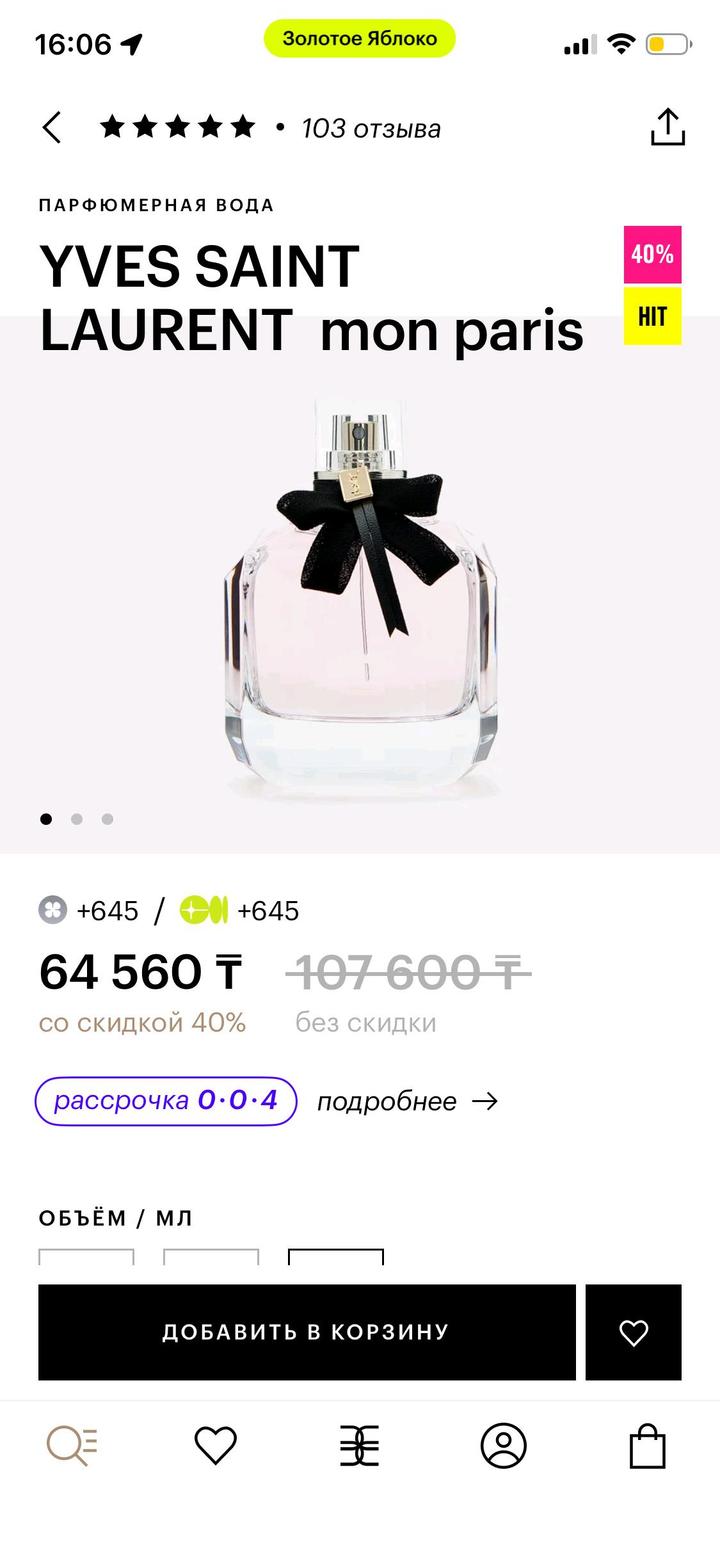Add perfume to favorites with heart button
This screenshot has height=1559, width=720.
pyautogui.click(x=633, y=1332)
